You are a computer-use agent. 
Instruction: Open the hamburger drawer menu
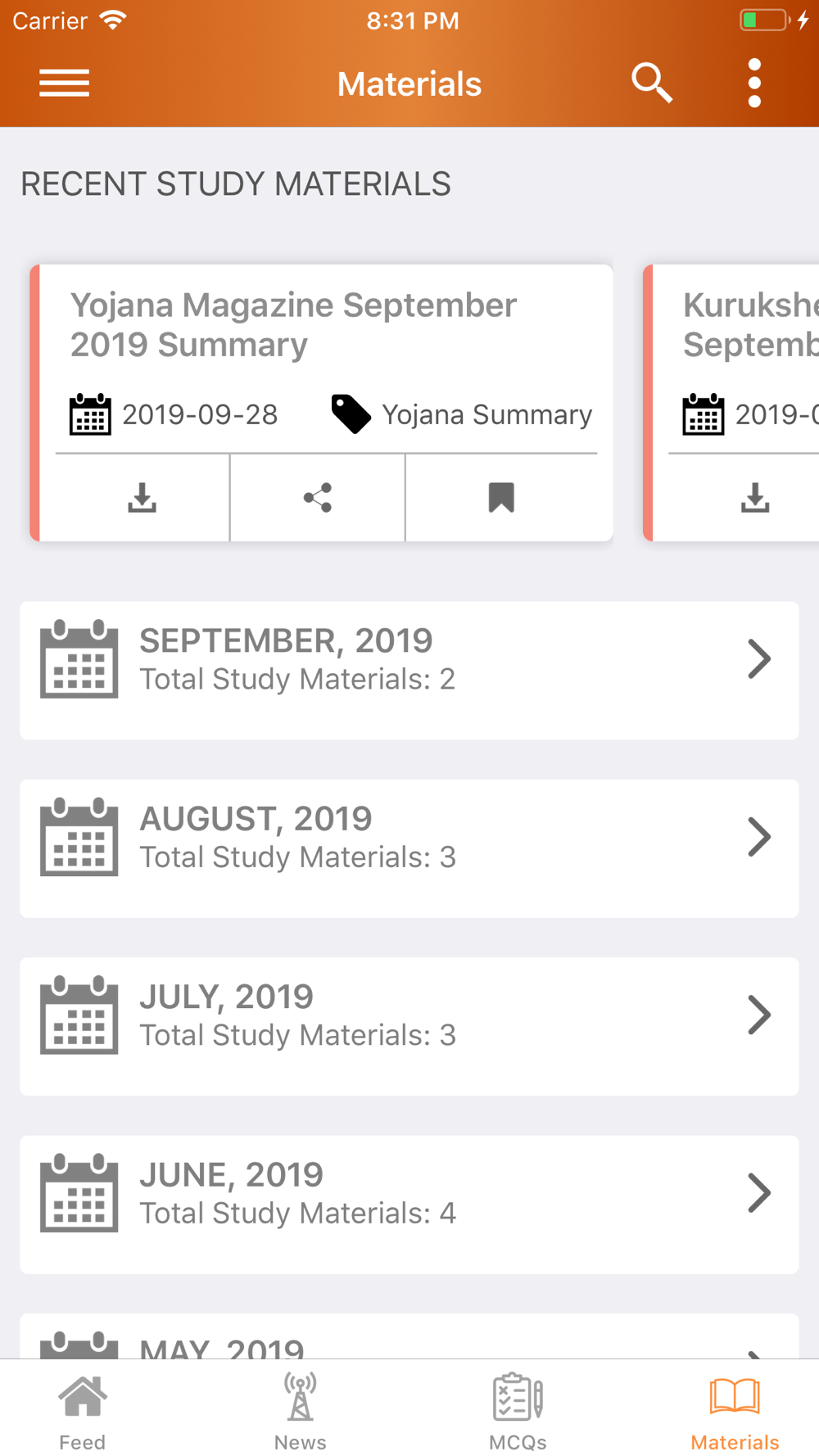(x=64, y=83)
